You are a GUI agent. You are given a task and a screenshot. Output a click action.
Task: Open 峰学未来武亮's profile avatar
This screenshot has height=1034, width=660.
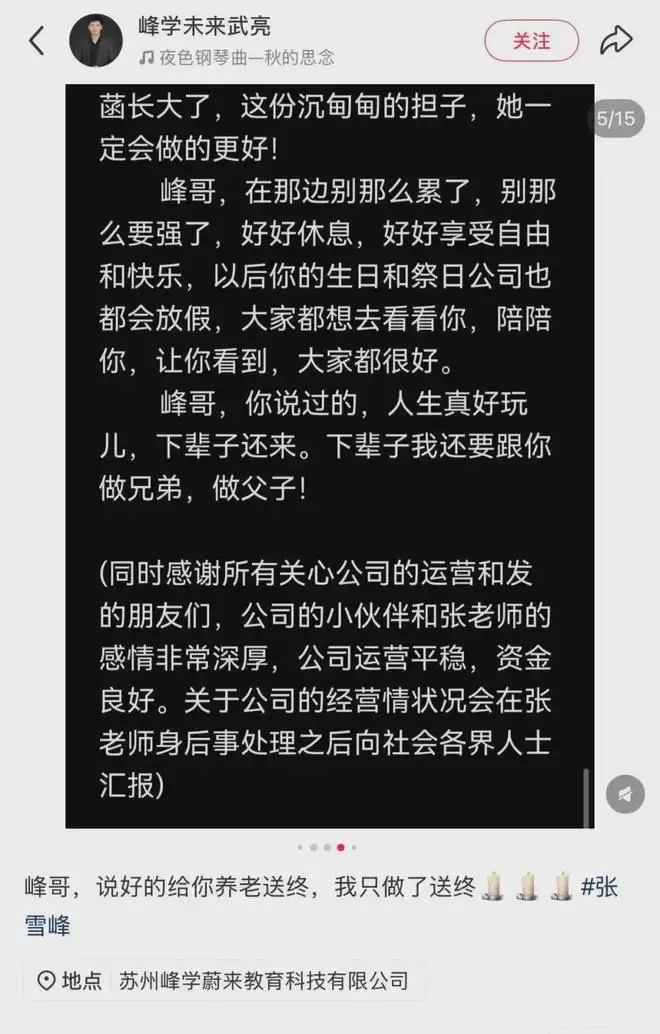96,41
